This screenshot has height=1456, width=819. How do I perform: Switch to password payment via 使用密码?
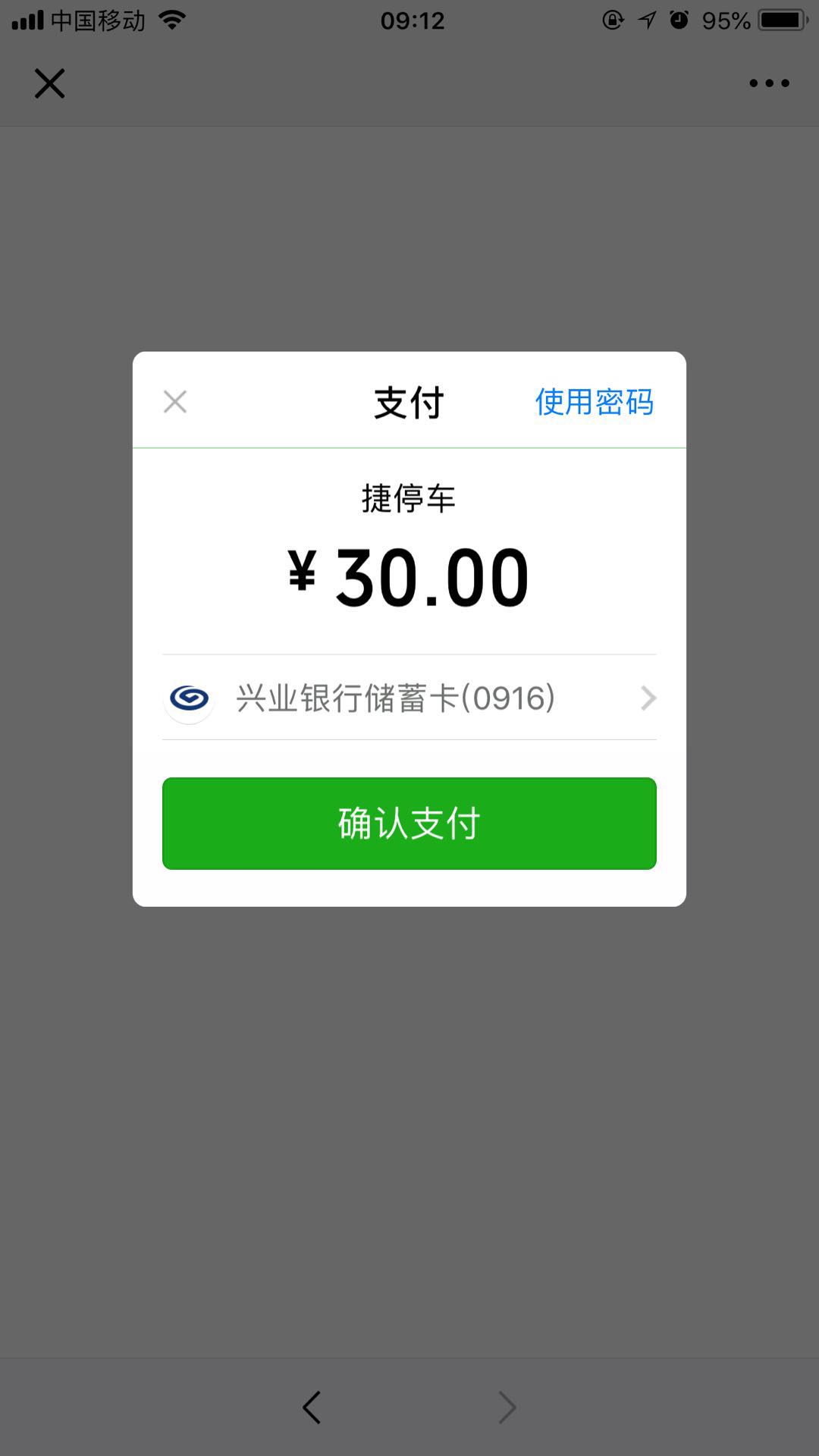pos(594,402)
